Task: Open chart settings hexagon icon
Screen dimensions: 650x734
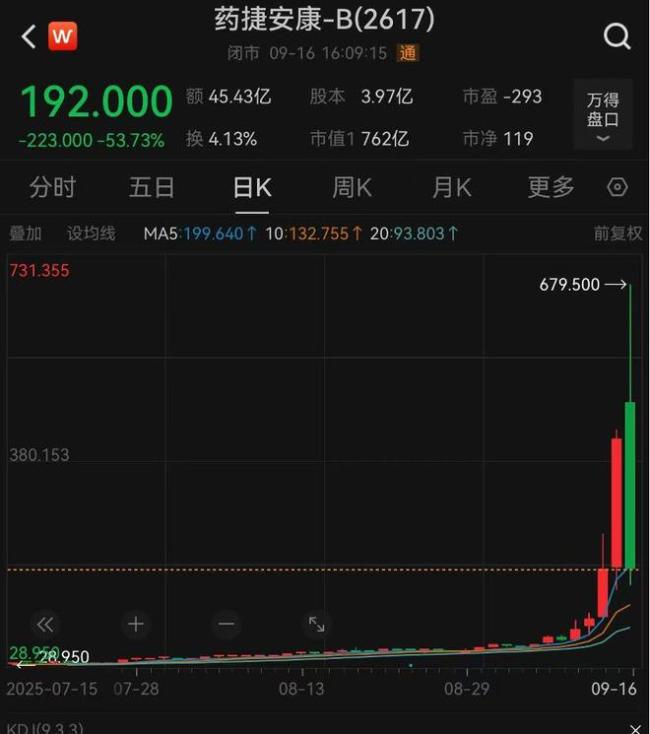Action: click(x=618, y=187)
